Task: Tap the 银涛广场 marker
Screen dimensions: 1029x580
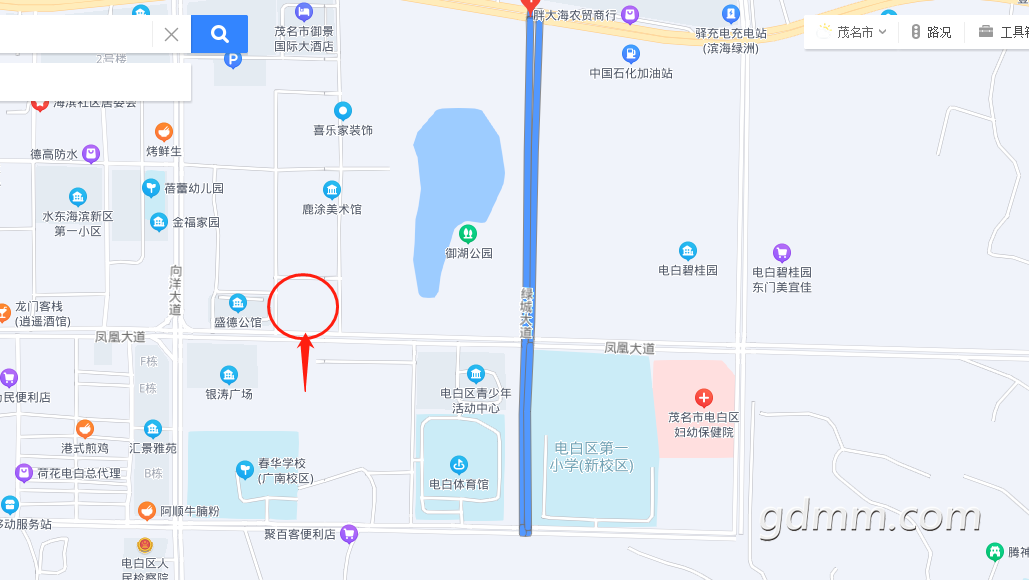Action: [229, 375]
